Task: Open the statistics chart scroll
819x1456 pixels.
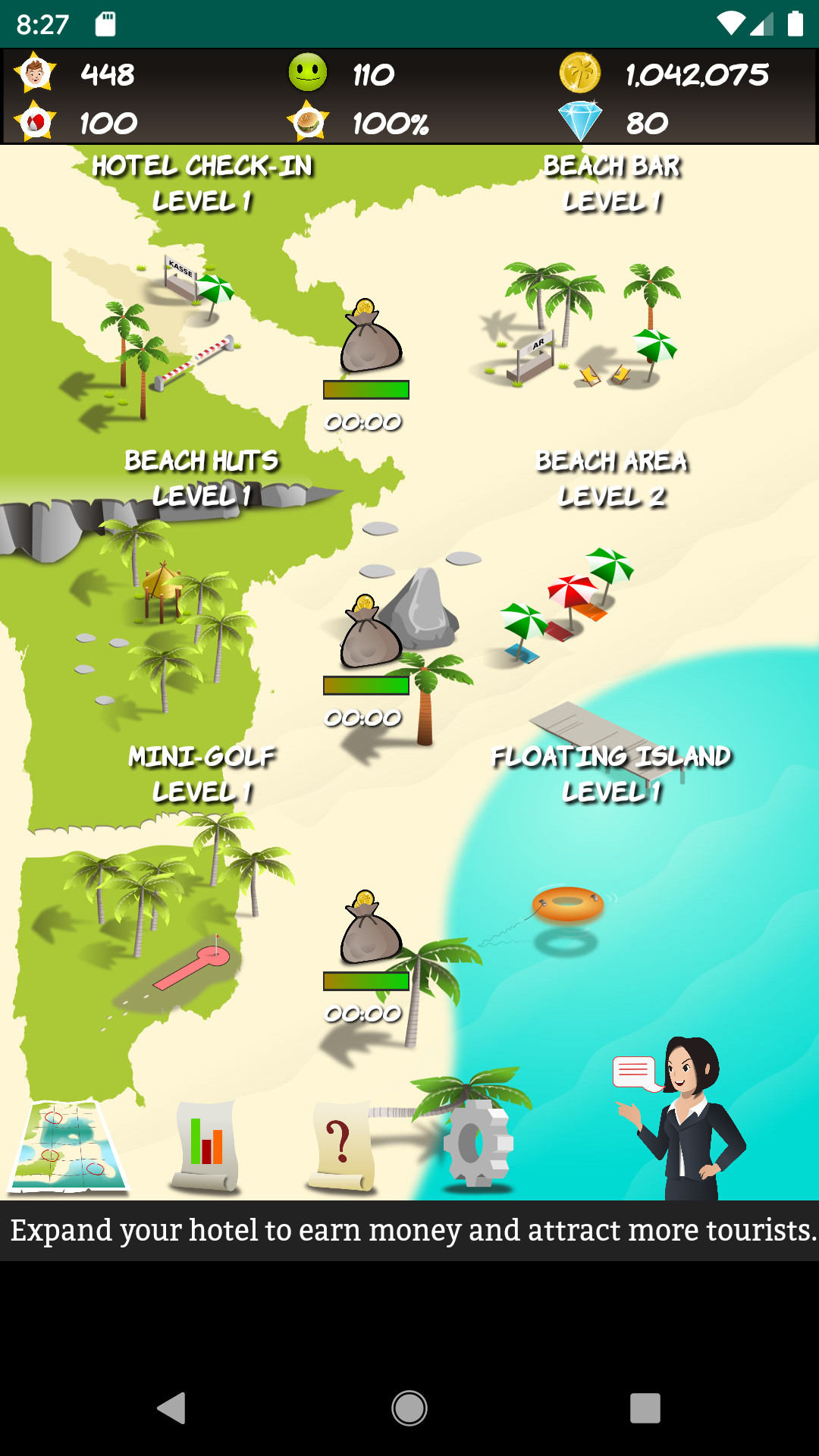Action: (x=206, y=1147)
